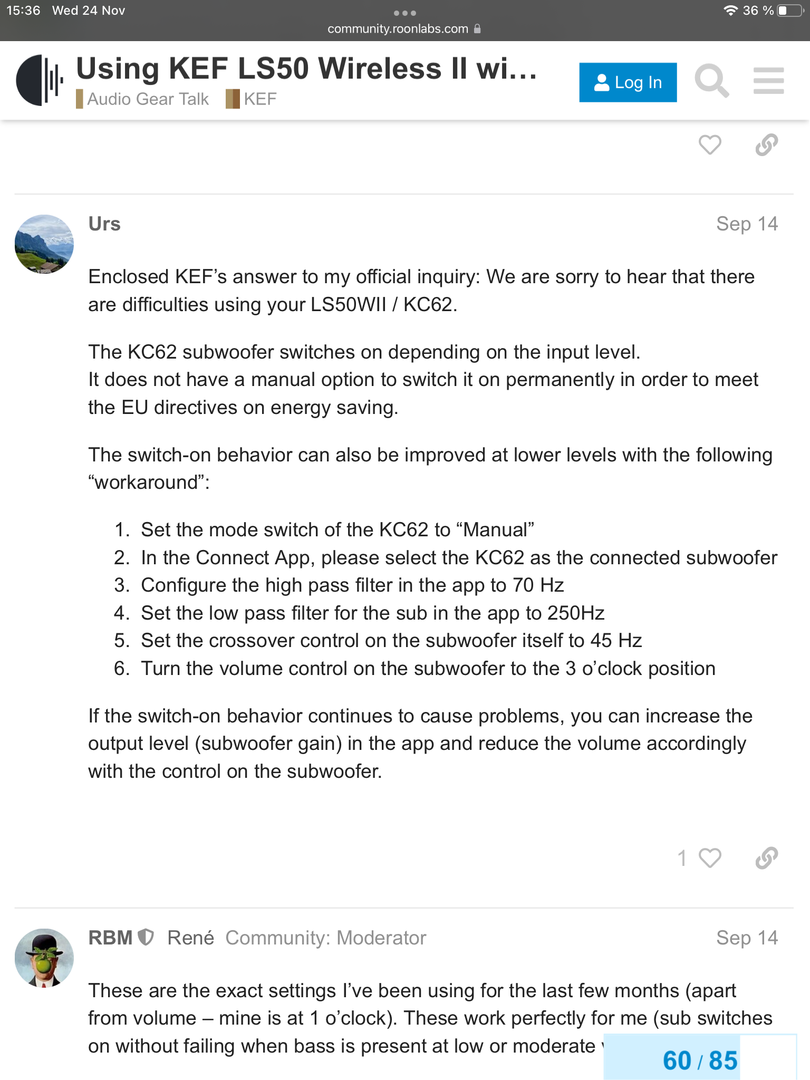Open Urs's profile avatar
Image resolution: width=810 pixels, height=1080 pixels.
coord(44,243)
